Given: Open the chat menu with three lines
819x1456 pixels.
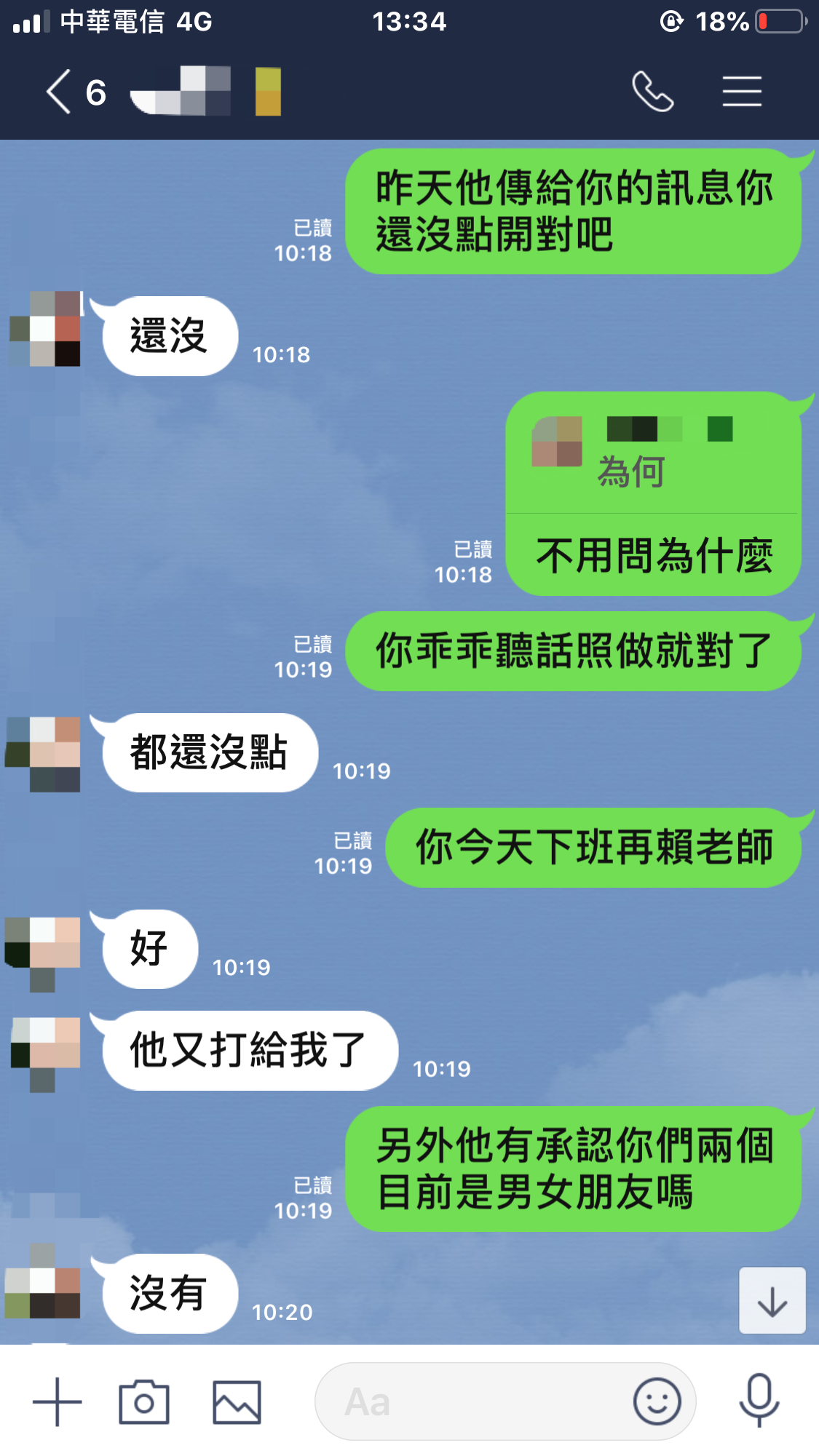Looking at the screenshot, I should 742,92.
